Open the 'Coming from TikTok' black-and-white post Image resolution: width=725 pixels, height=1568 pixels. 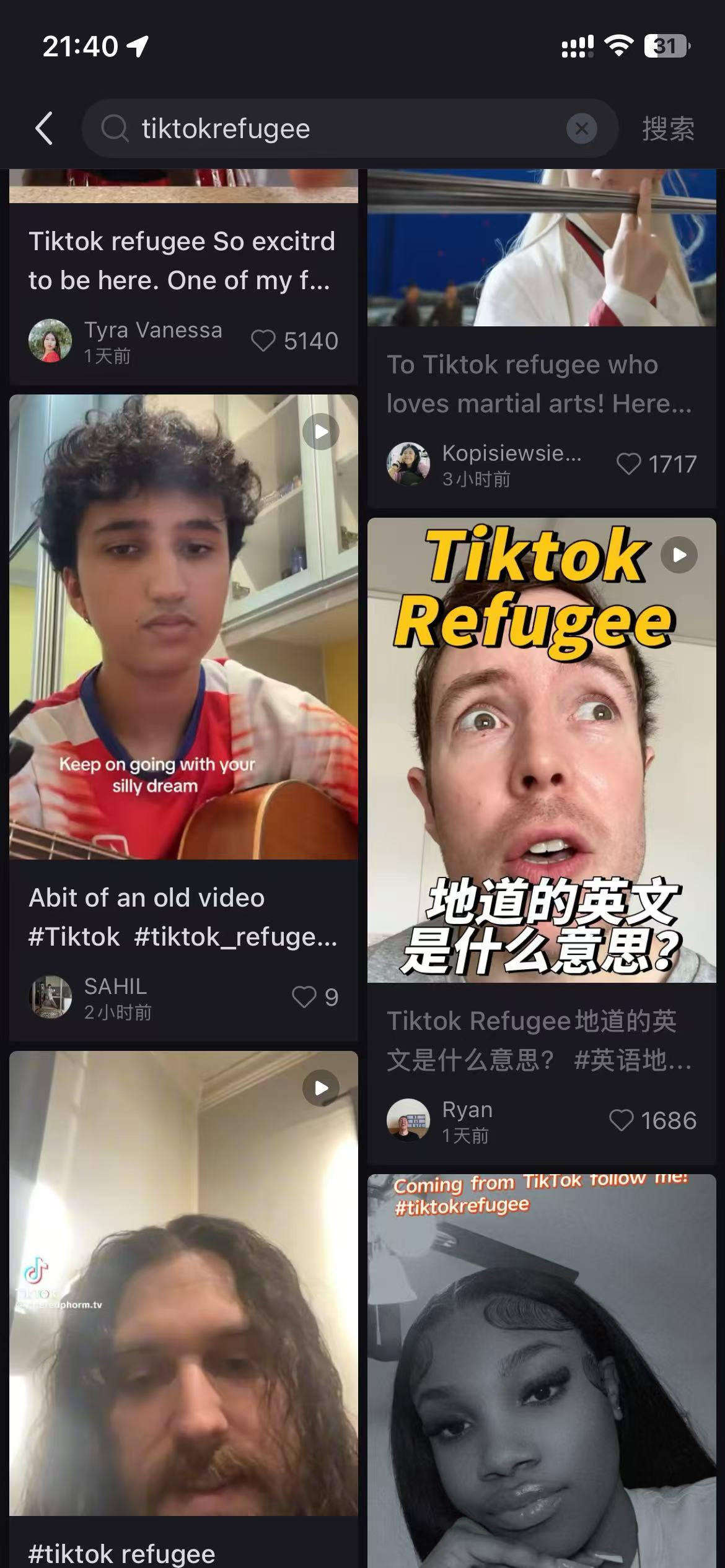tap(541, 1369)
